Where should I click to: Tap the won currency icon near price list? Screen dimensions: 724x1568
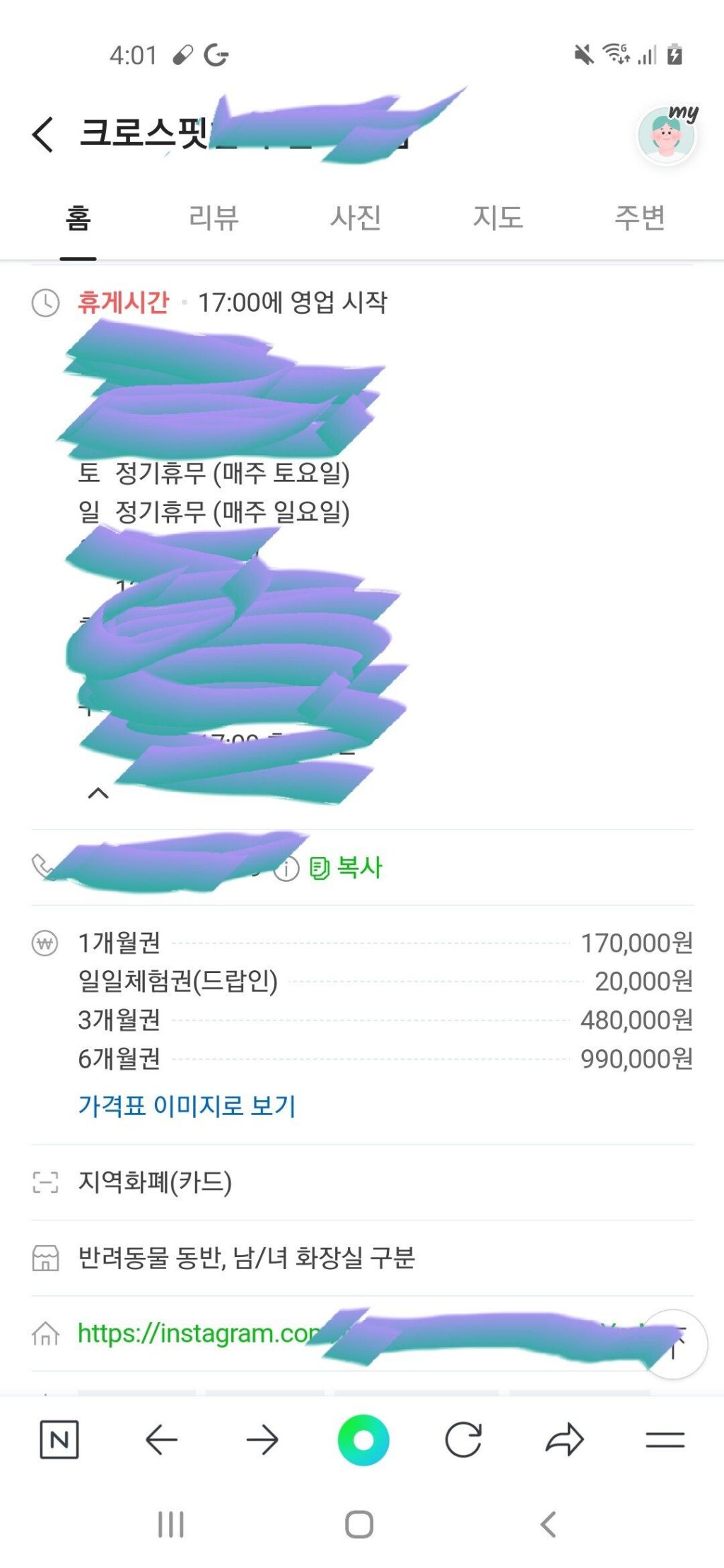tap(44, 941)
